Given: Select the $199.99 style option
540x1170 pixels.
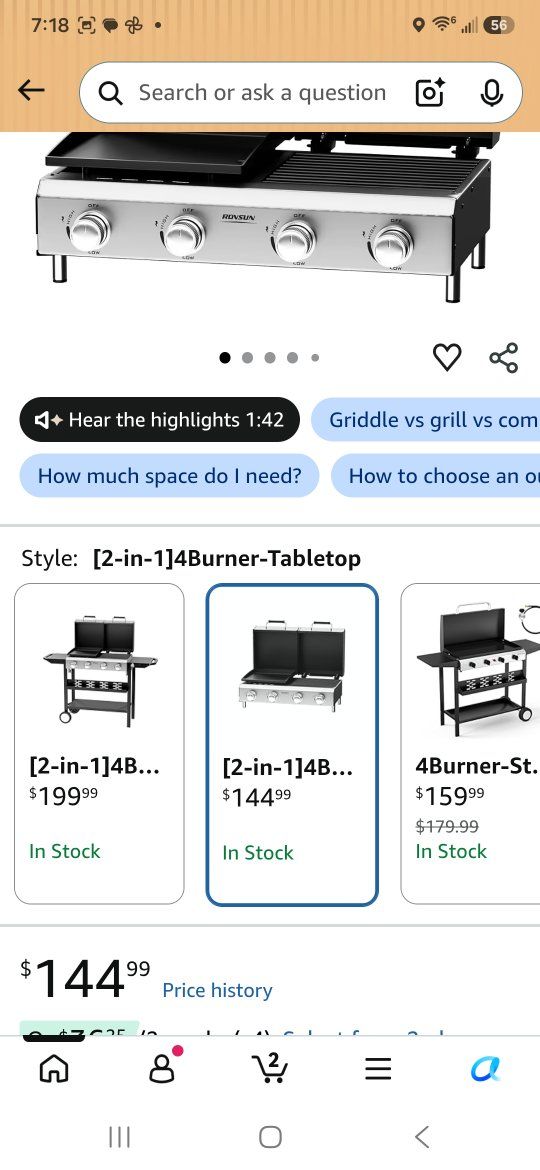Looking at the screenshot, I should pos(99,744).
